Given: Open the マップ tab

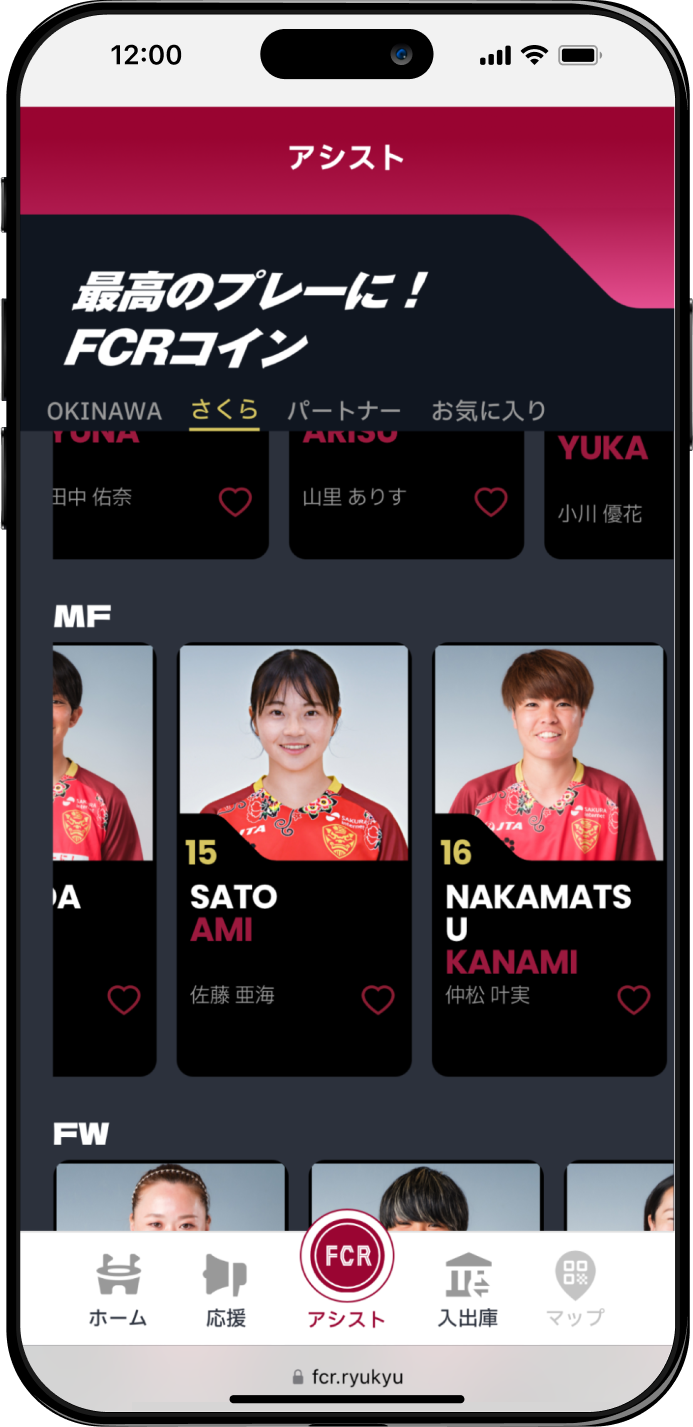Looking at the screenshot, I should (575, 1290).
